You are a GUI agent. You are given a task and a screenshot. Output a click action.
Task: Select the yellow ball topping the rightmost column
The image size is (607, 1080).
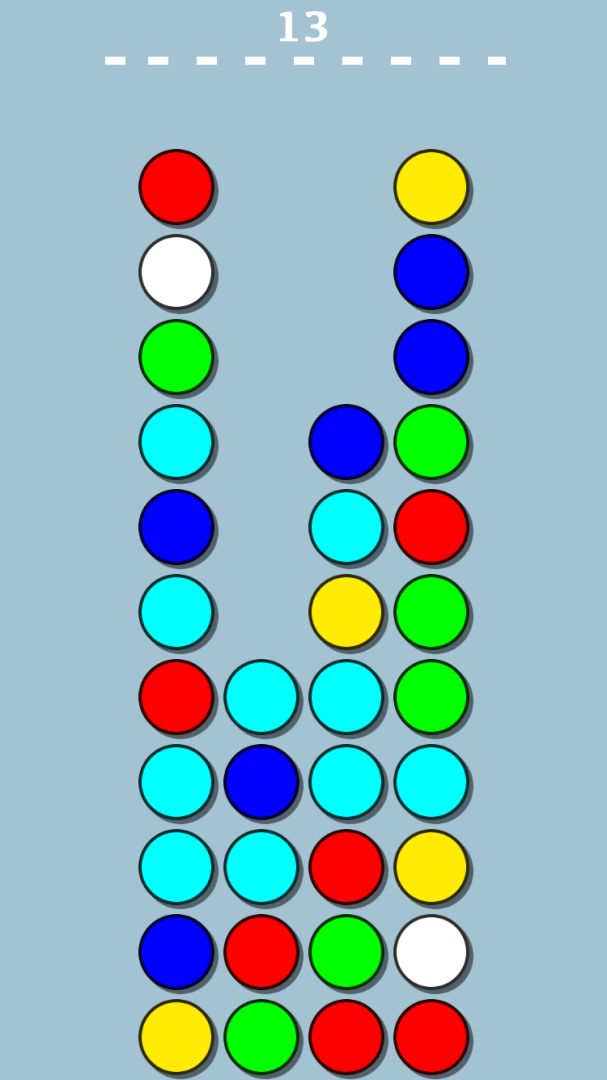coord(431,186)
